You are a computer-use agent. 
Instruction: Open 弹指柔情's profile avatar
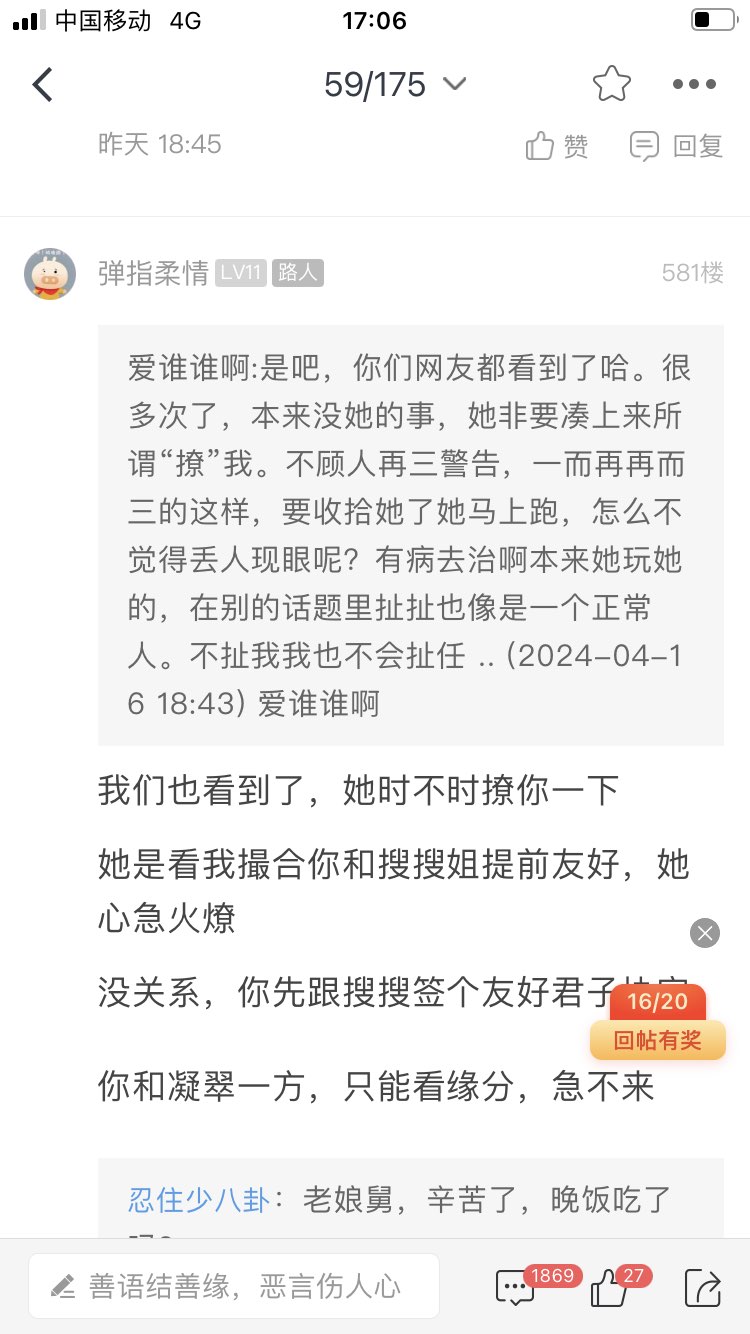tap(50, 273)
